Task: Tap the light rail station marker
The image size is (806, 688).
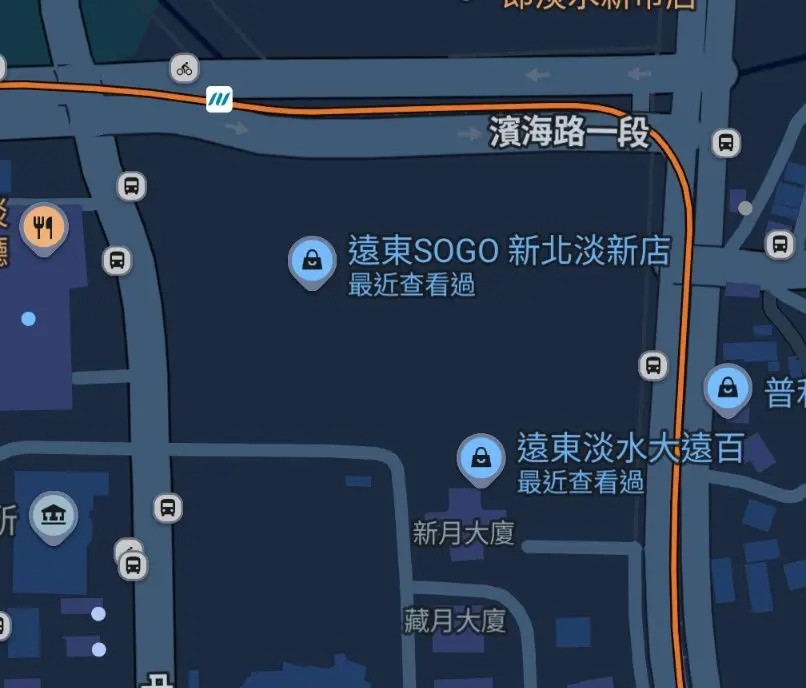Action: click(x=219, y=99)
